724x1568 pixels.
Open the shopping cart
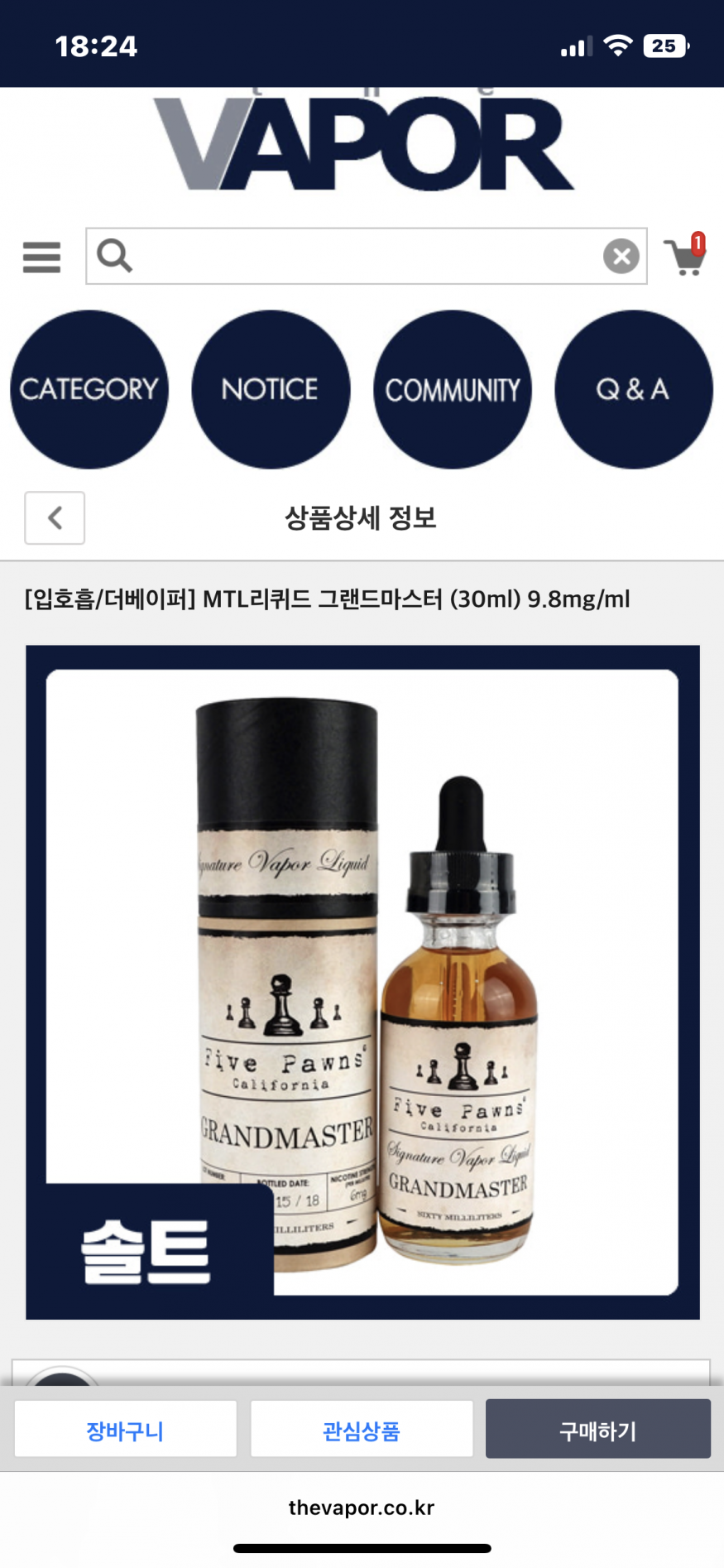[686, 257]
